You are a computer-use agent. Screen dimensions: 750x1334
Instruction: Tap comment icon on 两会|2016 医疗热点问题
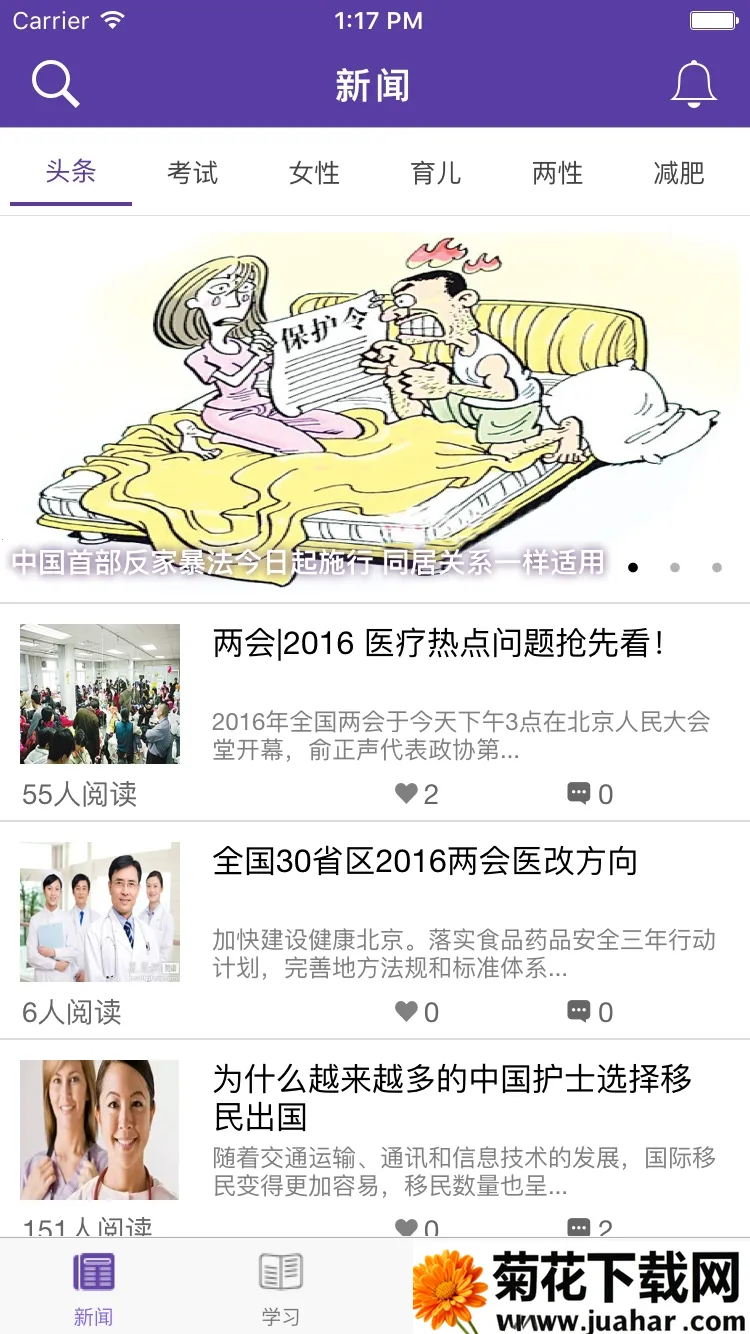pyautogui.click(x=579, y=794)
